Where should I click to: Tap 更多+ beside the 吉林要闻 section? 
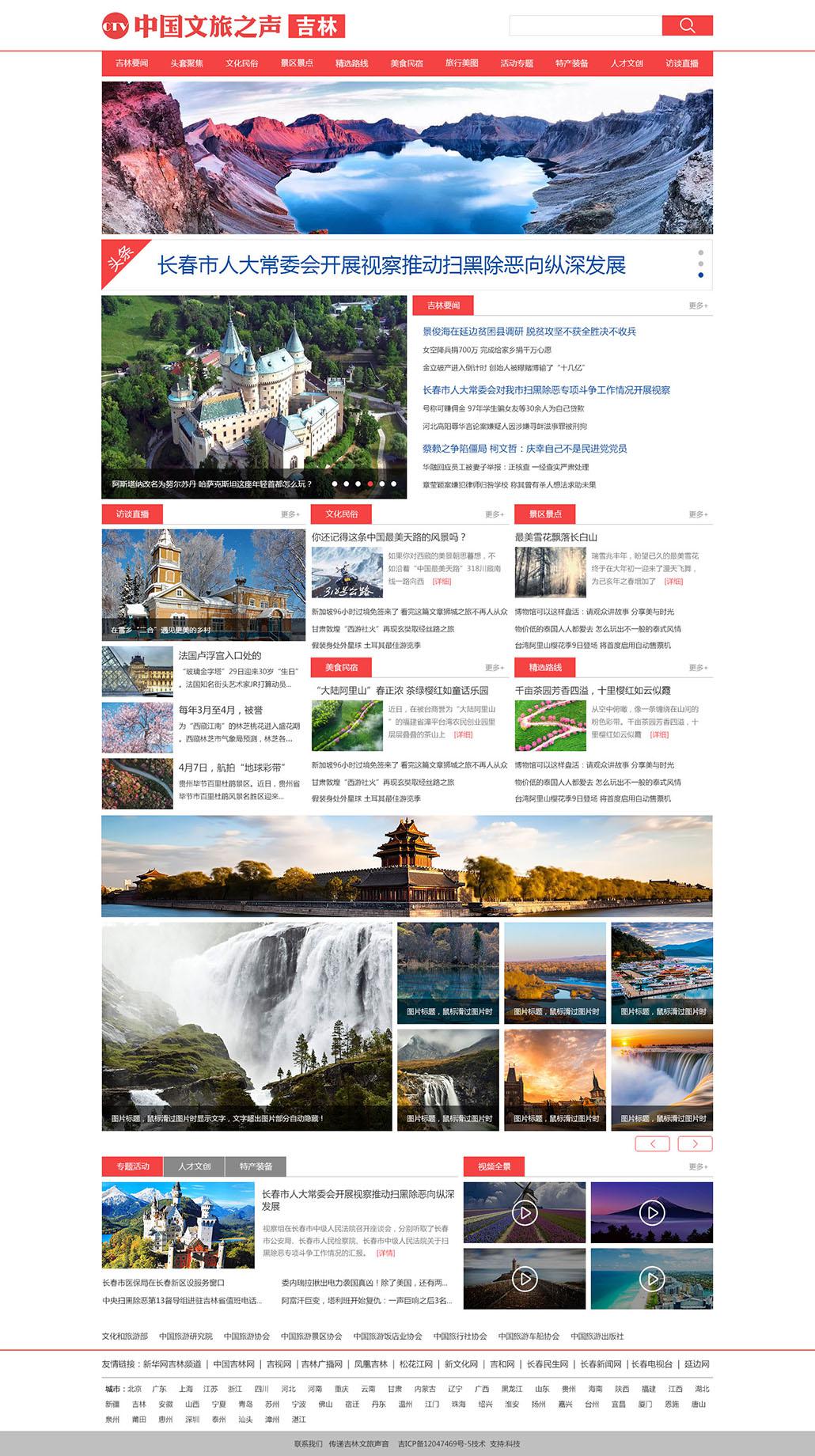[698, 305]
